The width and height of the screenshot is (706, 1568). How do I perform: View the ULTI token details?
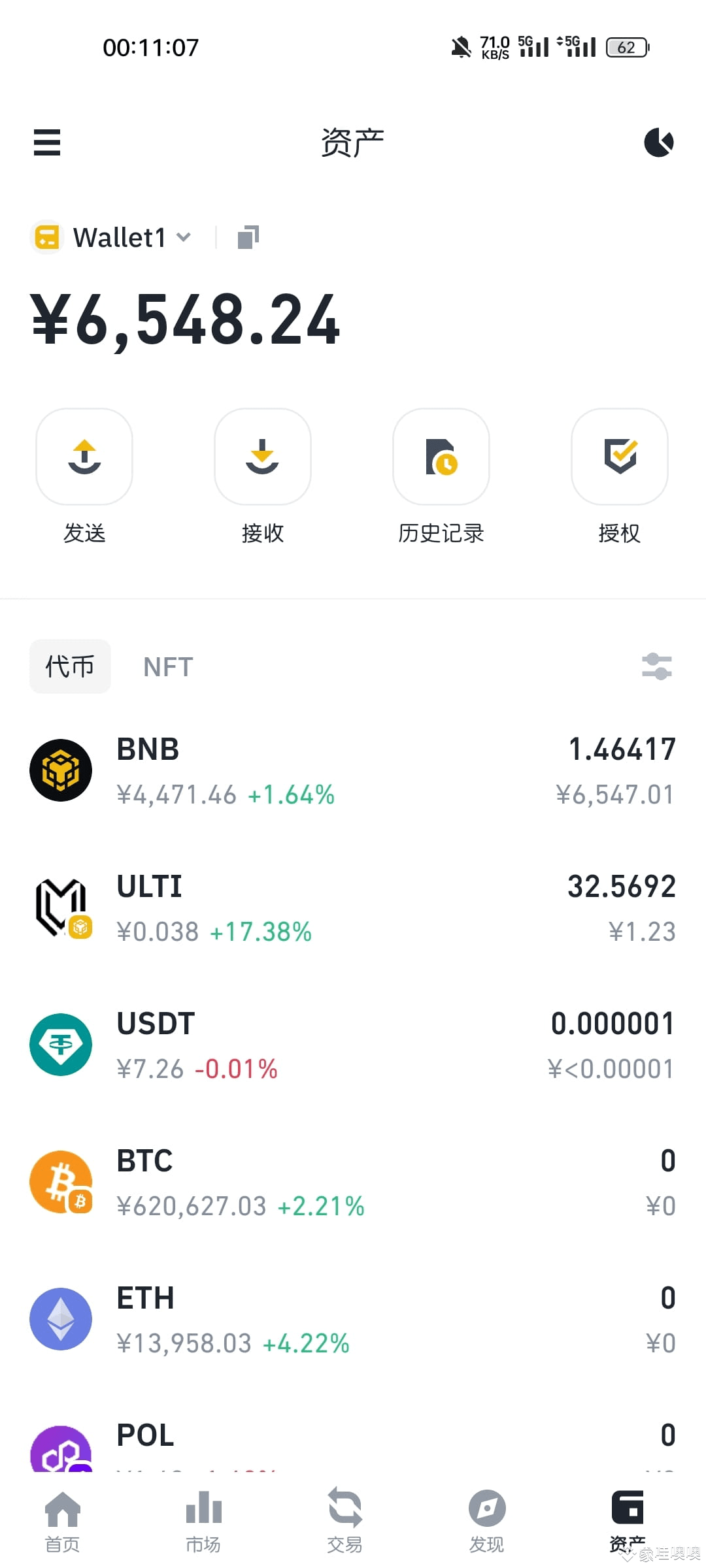pyautogui.click(x=353, y=908)
